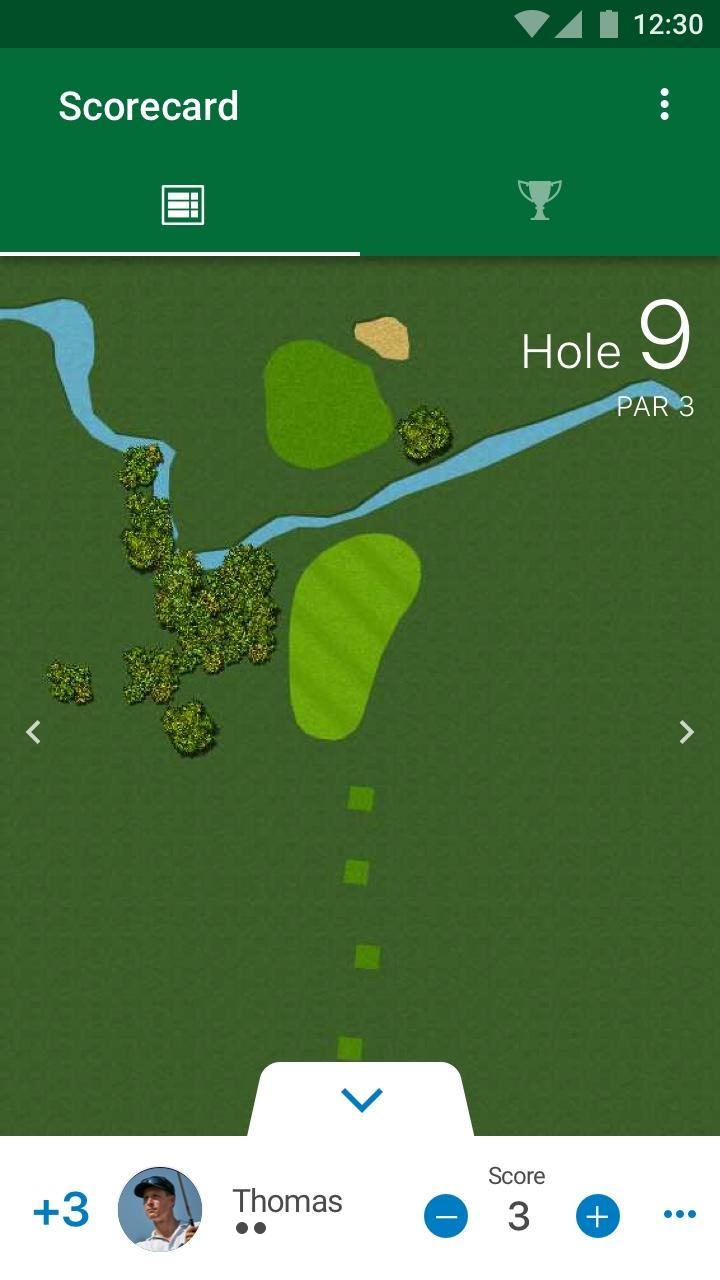
Task: Tap the minus icon to lower Thomas's score
Action: 445,1216
